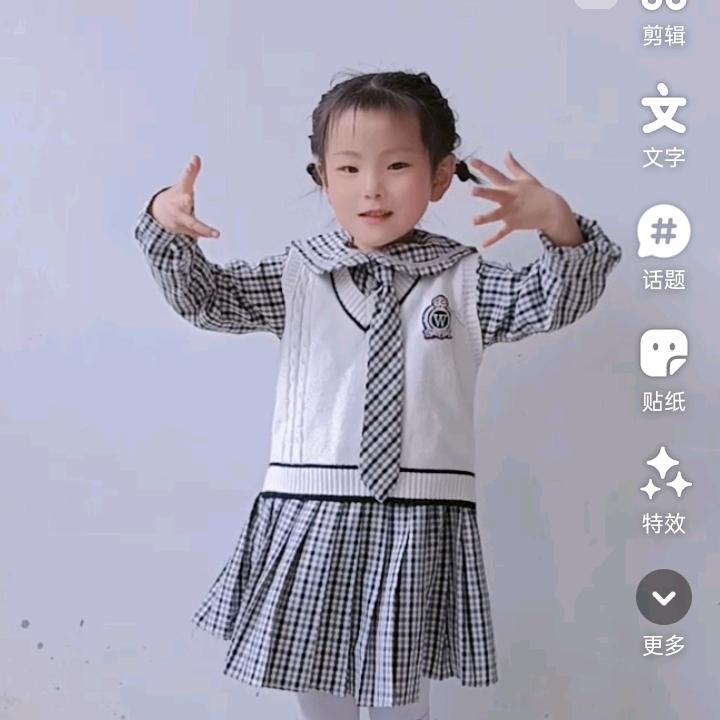Add text with the 文字 tool
The width and height of the screenshot is (720, 720).
[664, 125]
